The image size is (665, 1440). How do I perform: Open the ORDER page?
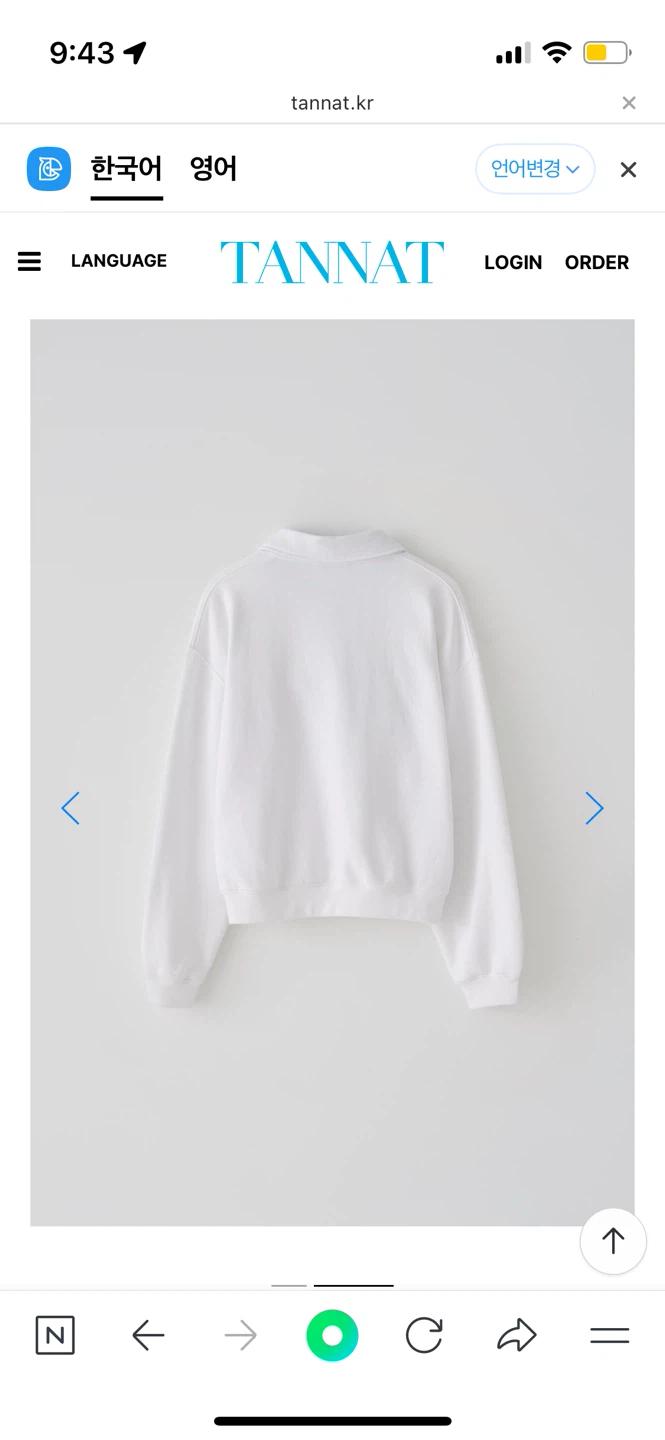tap(597, 262)
